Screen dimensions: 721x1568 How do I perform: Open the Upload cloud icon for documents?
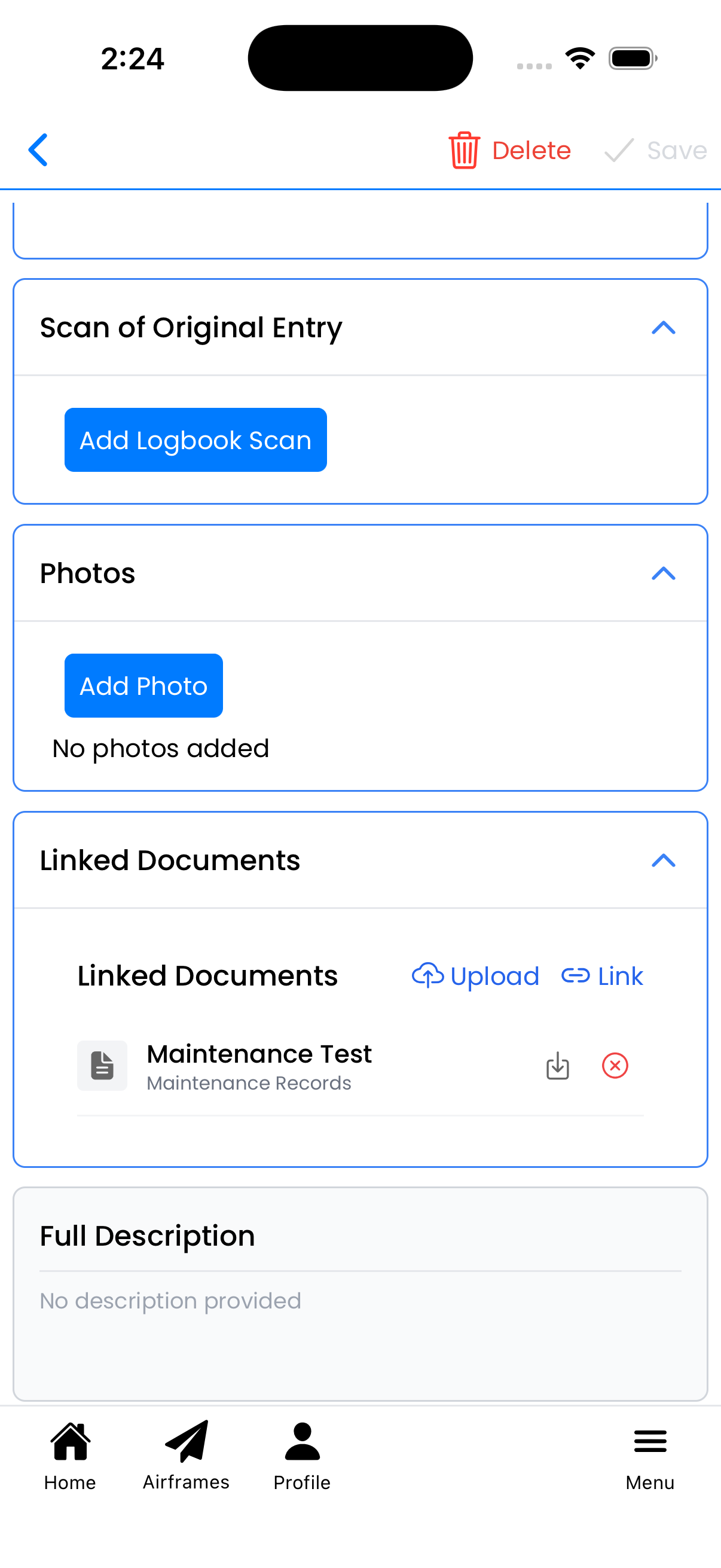click(427, 975)
